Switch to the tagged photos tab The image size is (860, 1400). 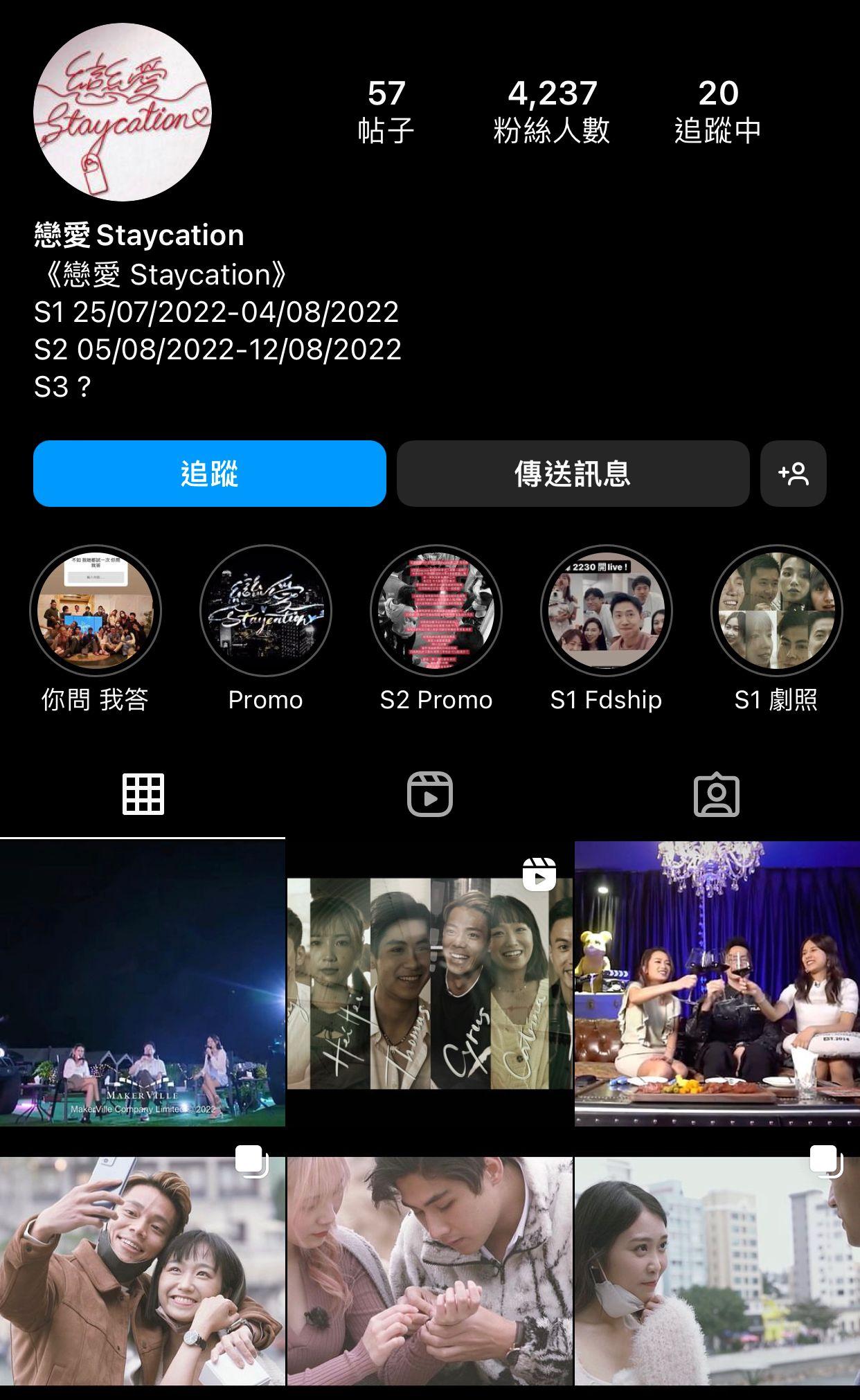tap(717, 794)
